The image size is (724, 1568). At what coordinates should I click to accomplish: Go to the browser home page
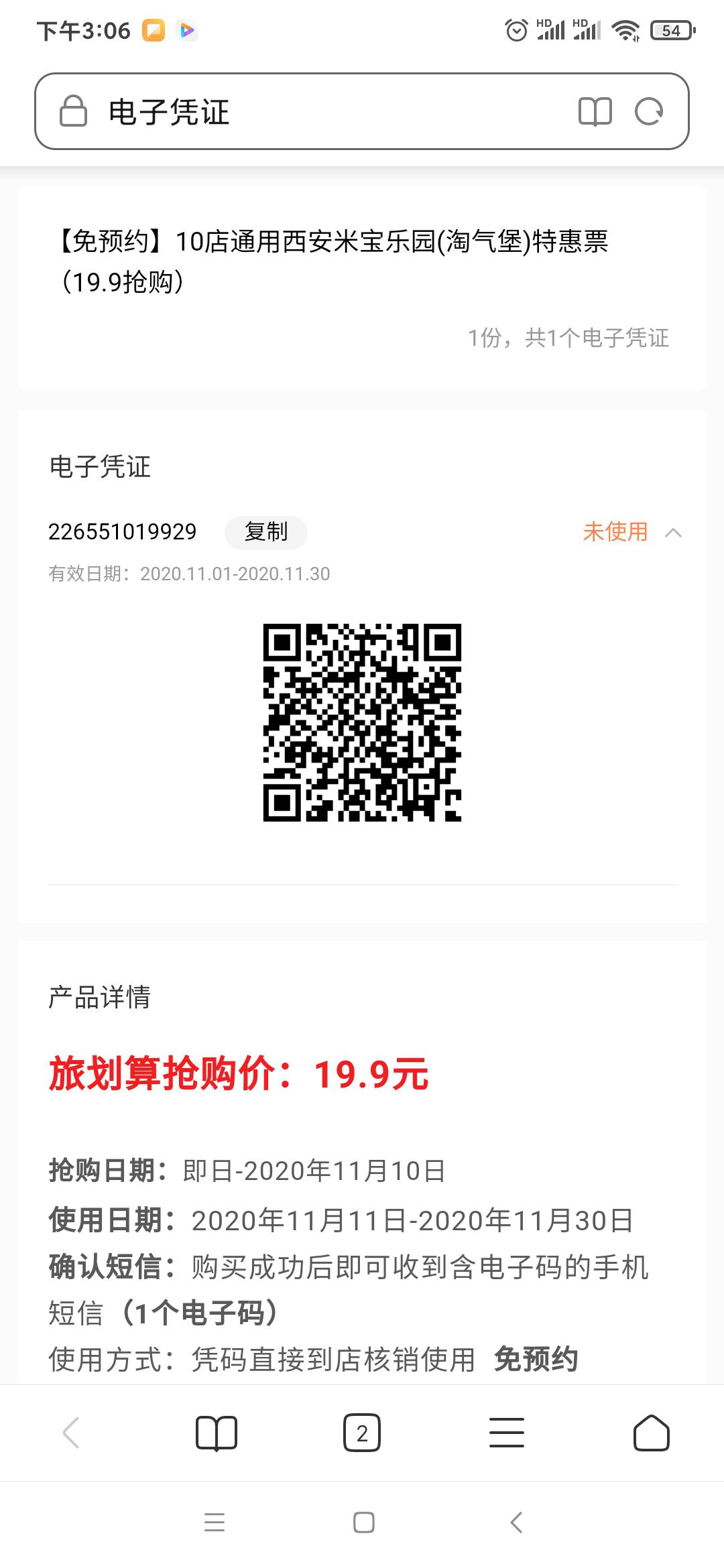[652, 1433]
